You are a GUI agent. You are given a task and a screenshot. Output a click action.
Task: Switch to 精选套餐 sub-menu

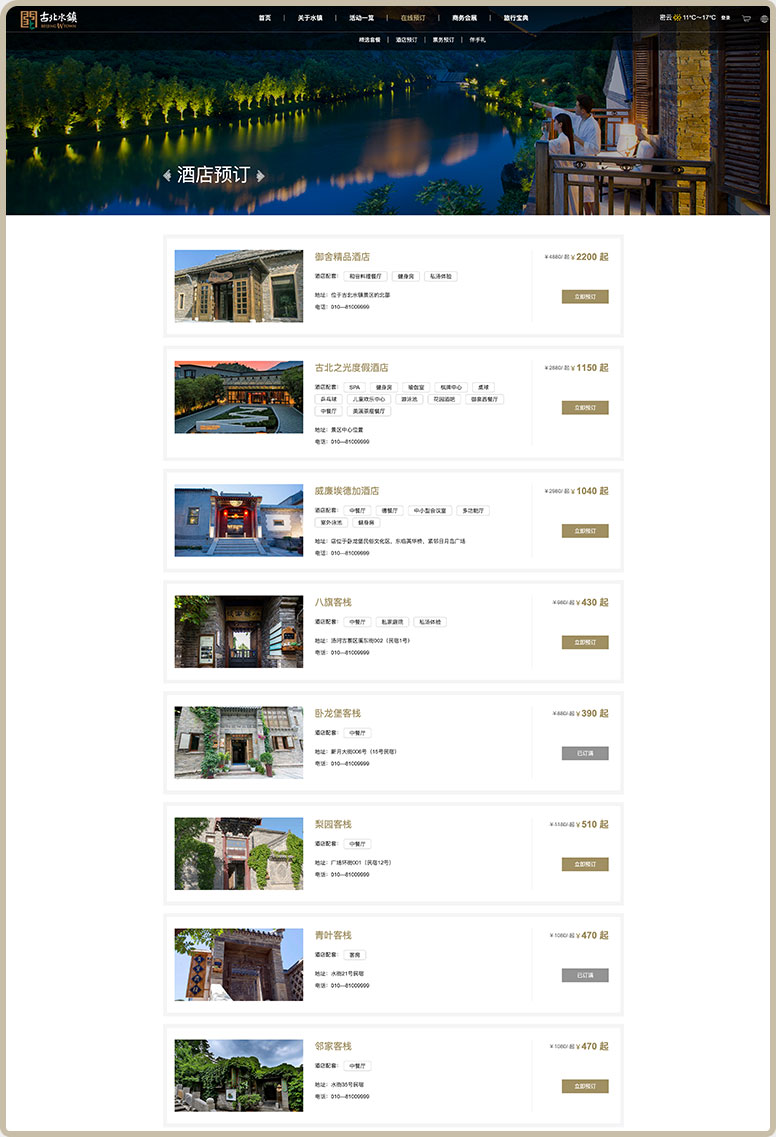coord(370,40)
